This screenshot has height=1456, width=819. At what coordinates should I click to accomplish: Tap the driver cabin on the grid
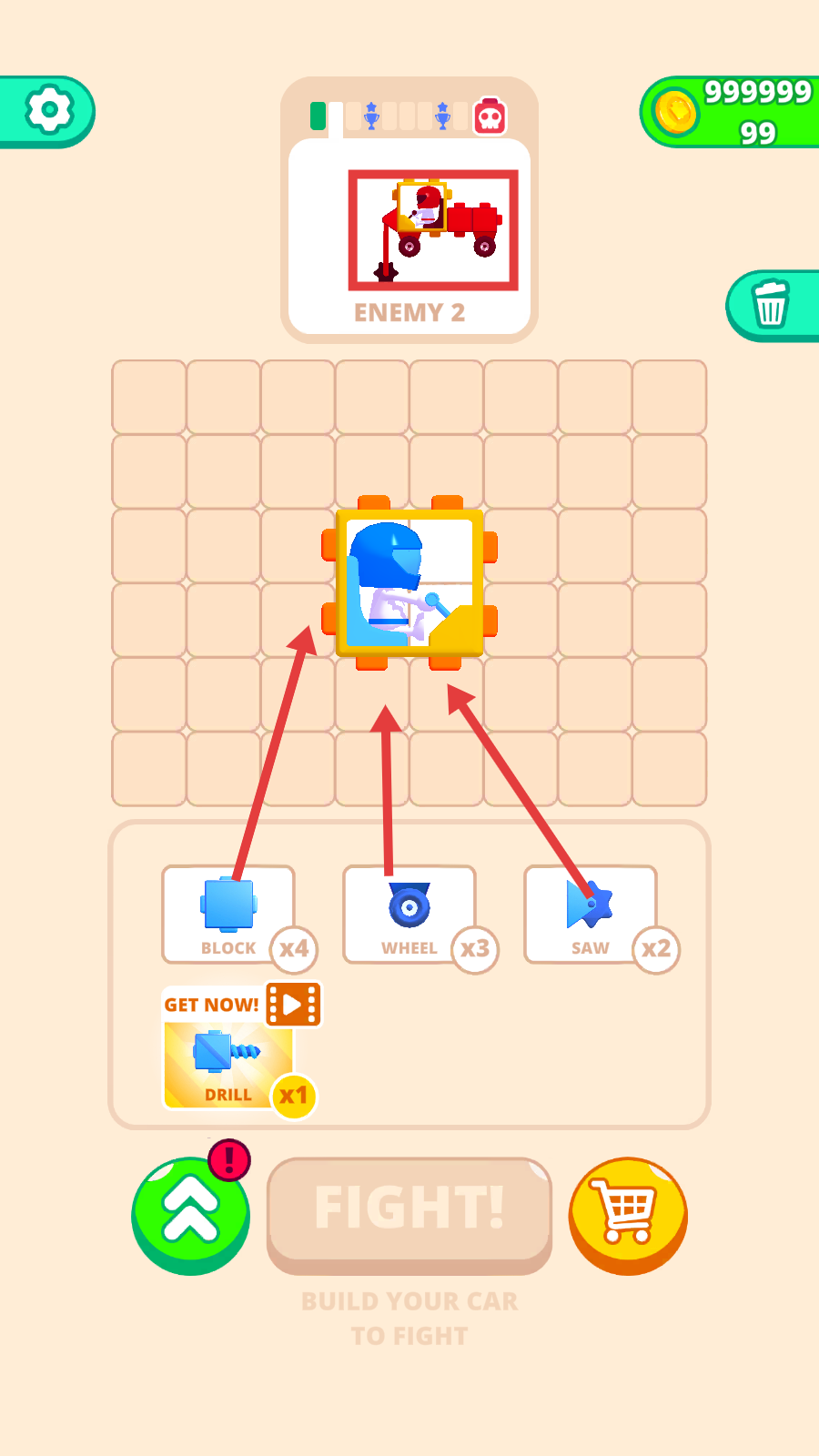[x=409, y=582]
